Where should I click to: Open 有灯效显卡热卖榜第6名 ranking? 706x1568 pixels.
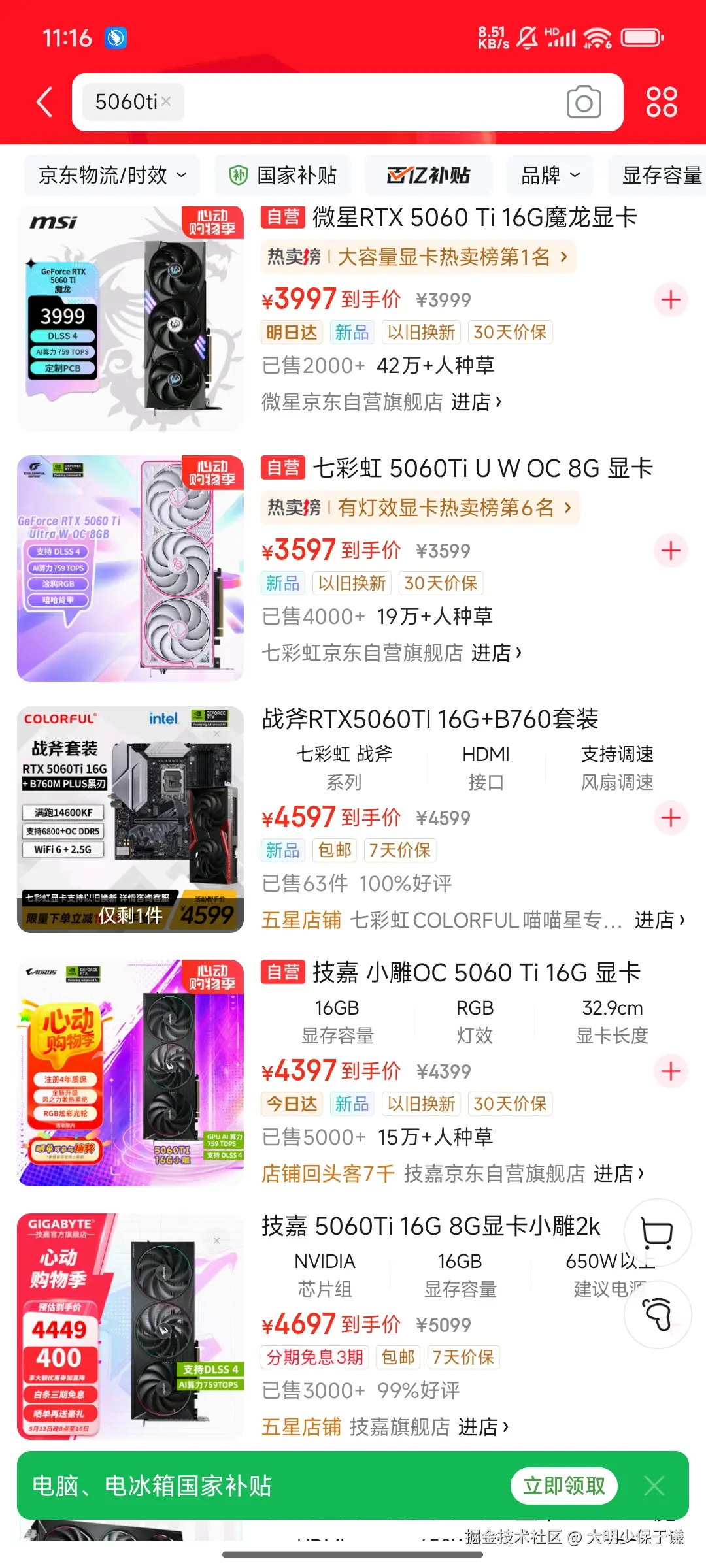coord(418,507)
